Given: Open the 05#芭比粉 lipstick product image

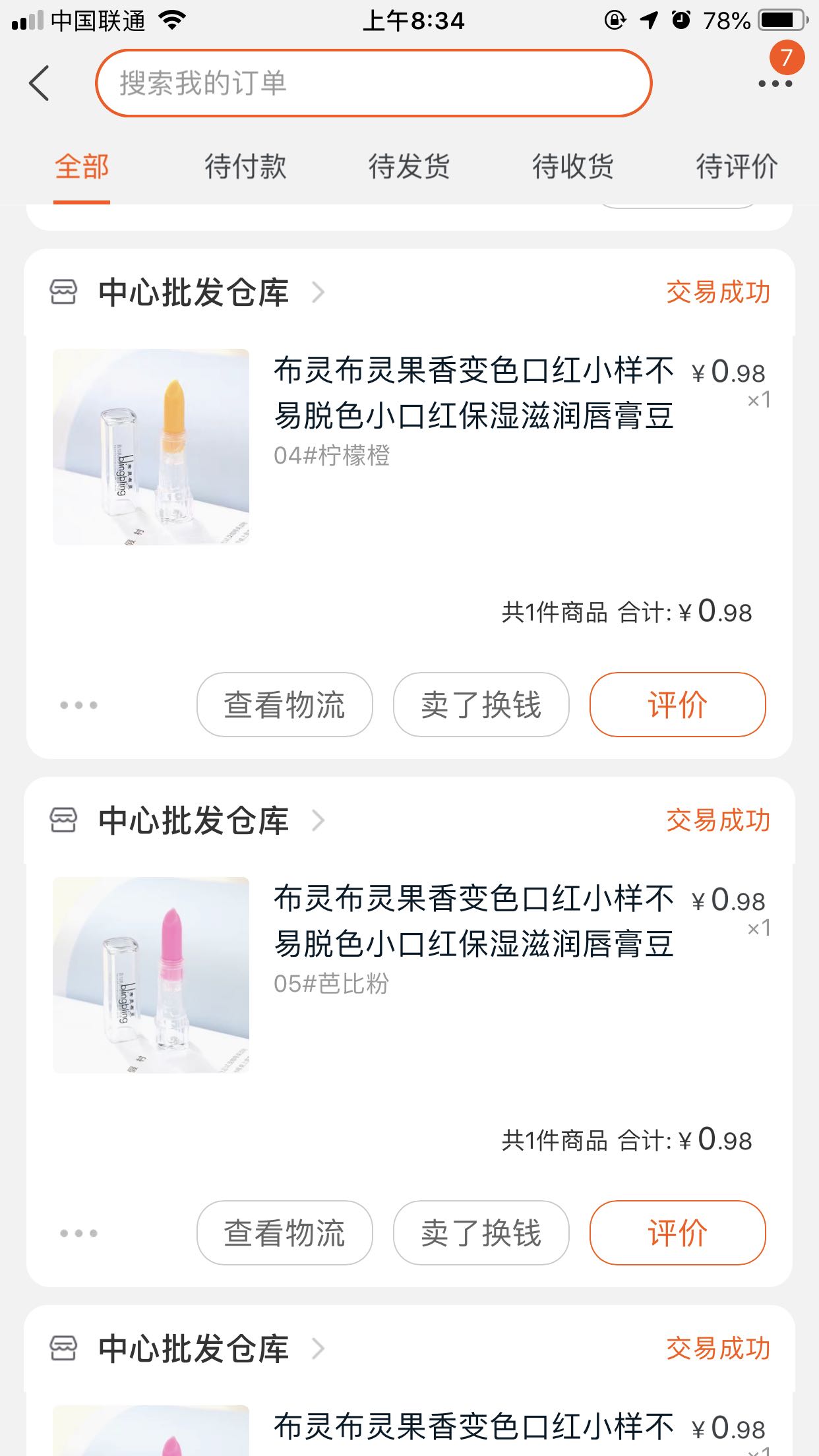Looking at the screenshot, I should (151, 975).
